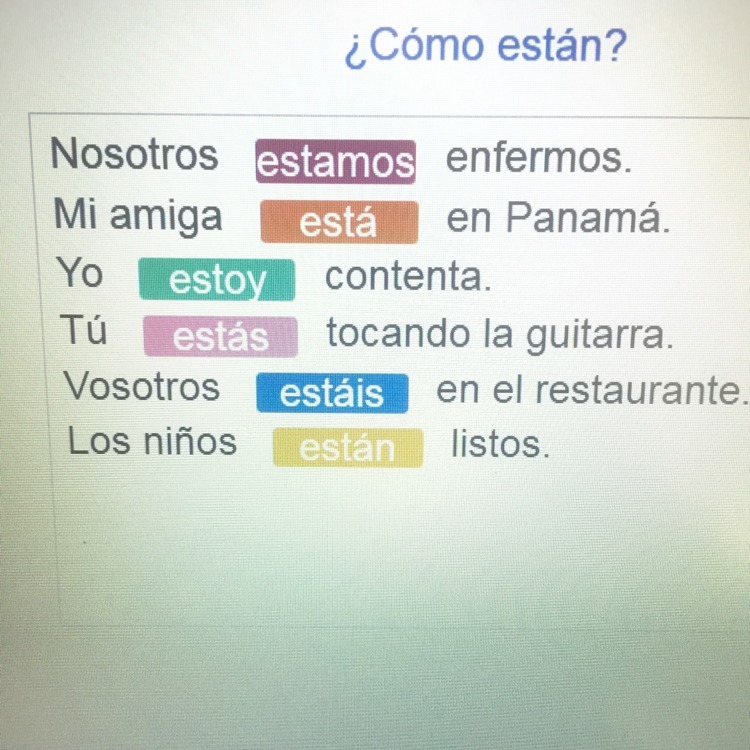Choose the green "estoy" word chip
This screenshot has width=750, height=750.
(x=217, y=280)
